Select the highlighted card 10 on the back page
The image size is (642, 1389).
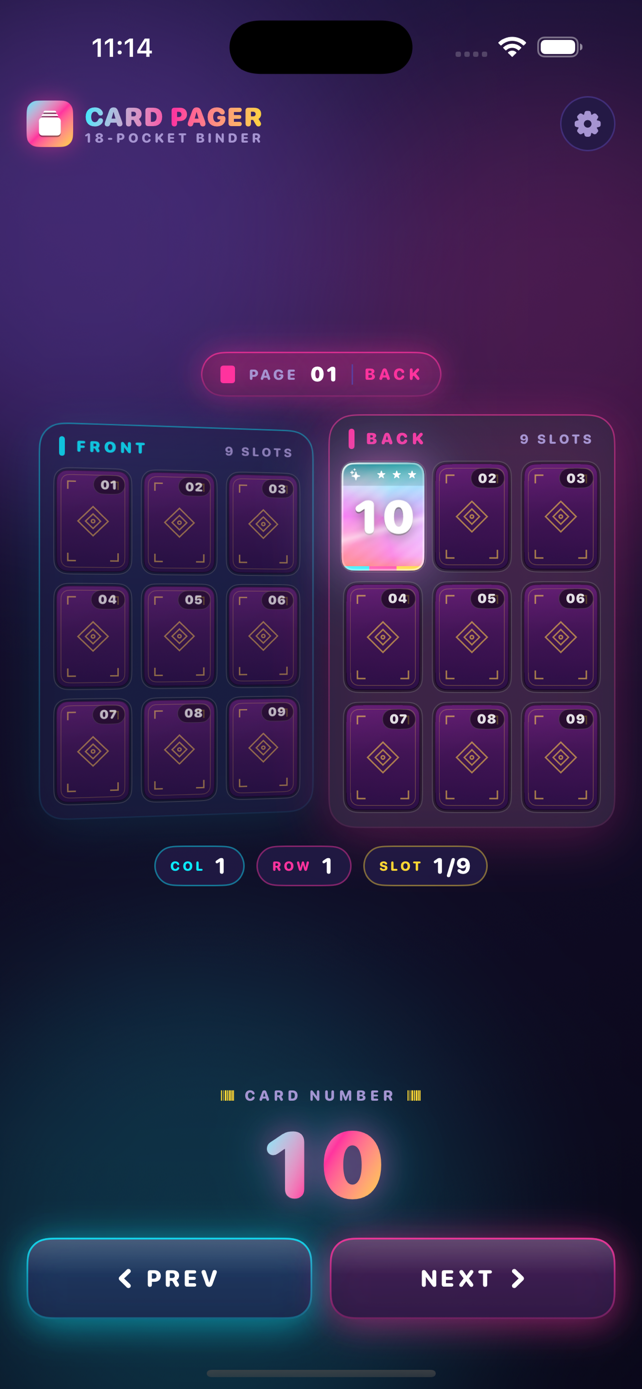click(383, 516)
